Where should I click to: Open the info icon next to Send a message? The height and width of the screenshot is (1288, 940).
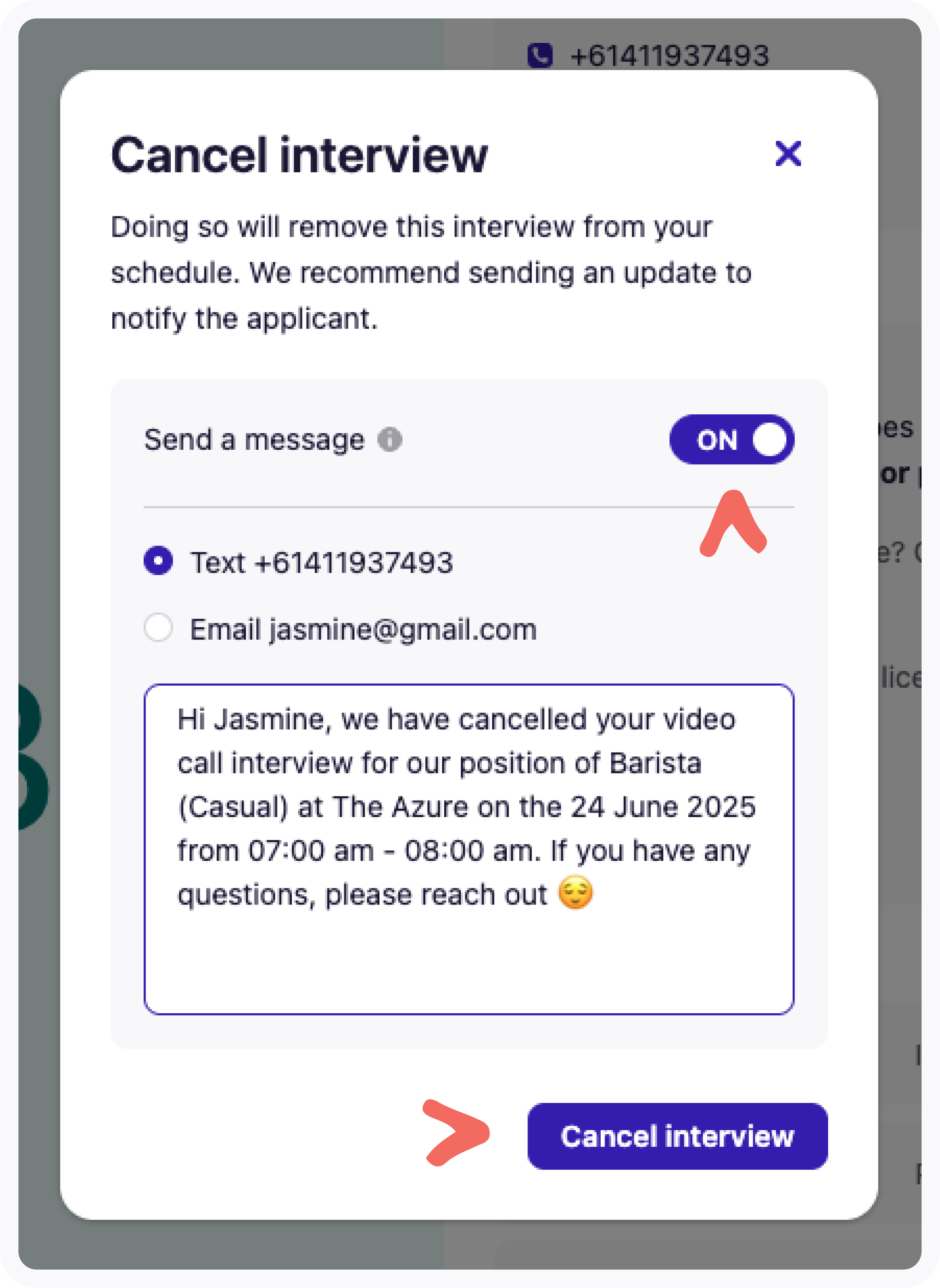point(390,440)
